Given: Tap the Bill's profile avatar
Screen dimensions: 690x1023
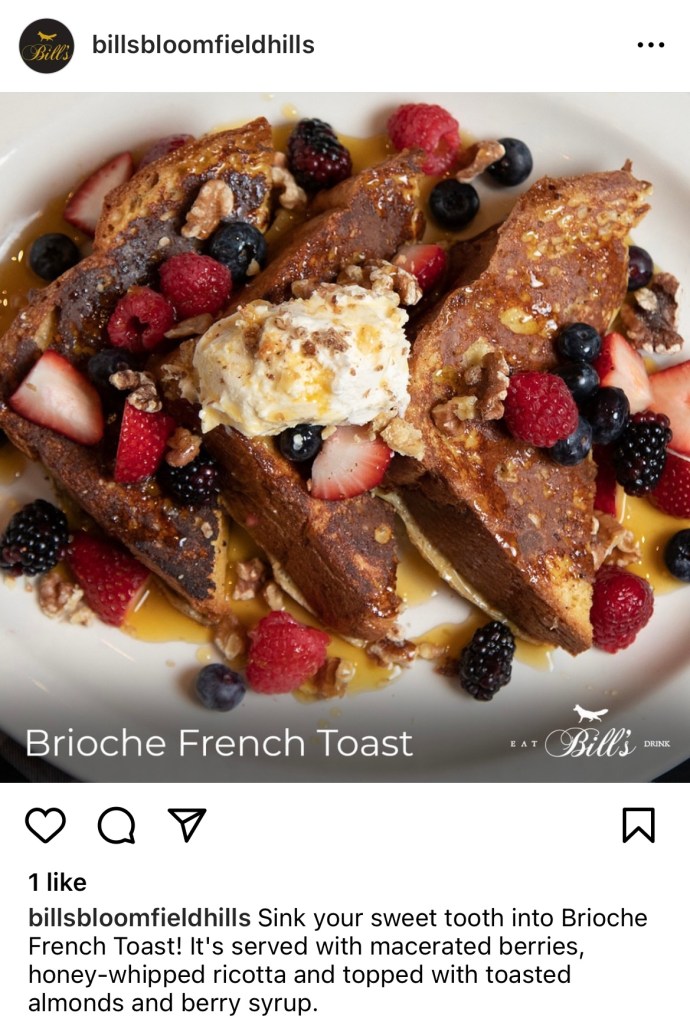Looking at the screenshot, I should tap(46, 46).
